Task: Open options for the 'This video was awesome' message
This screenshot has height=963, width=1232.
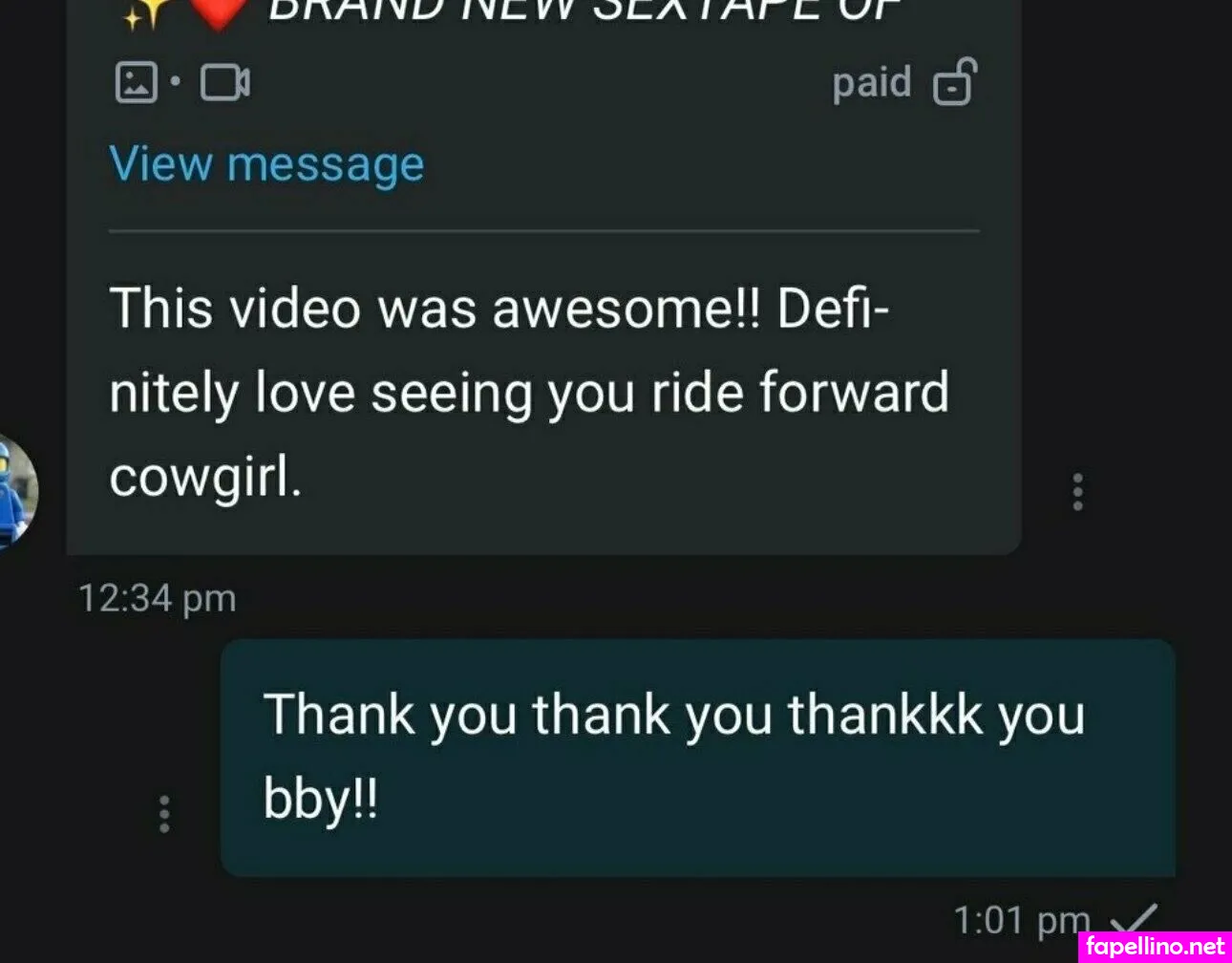Action: tap(1077, 492)
